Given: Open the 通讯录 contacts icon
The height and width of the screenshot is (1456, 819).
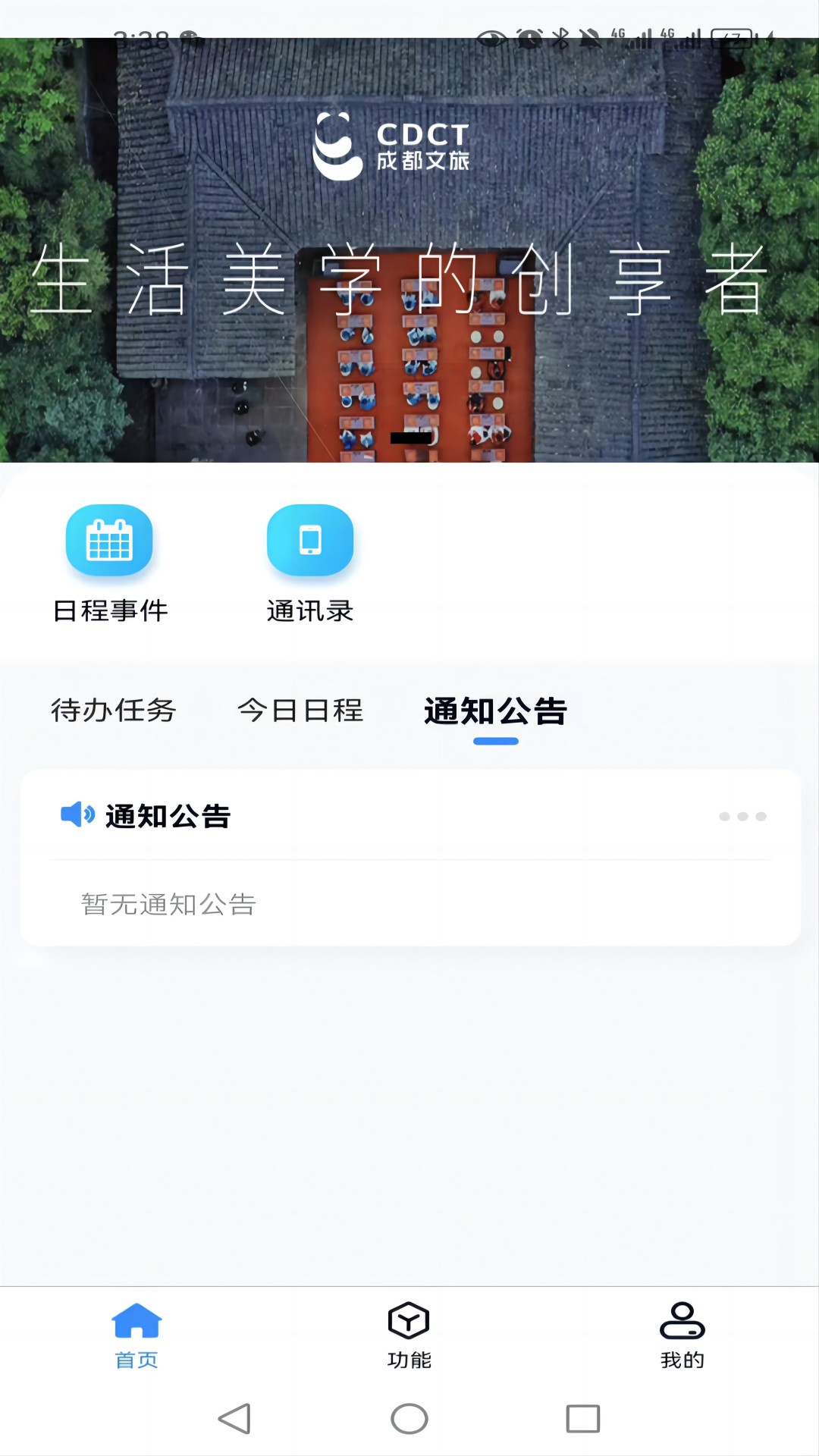Looking at the screenshot, I should coord(311,541).
